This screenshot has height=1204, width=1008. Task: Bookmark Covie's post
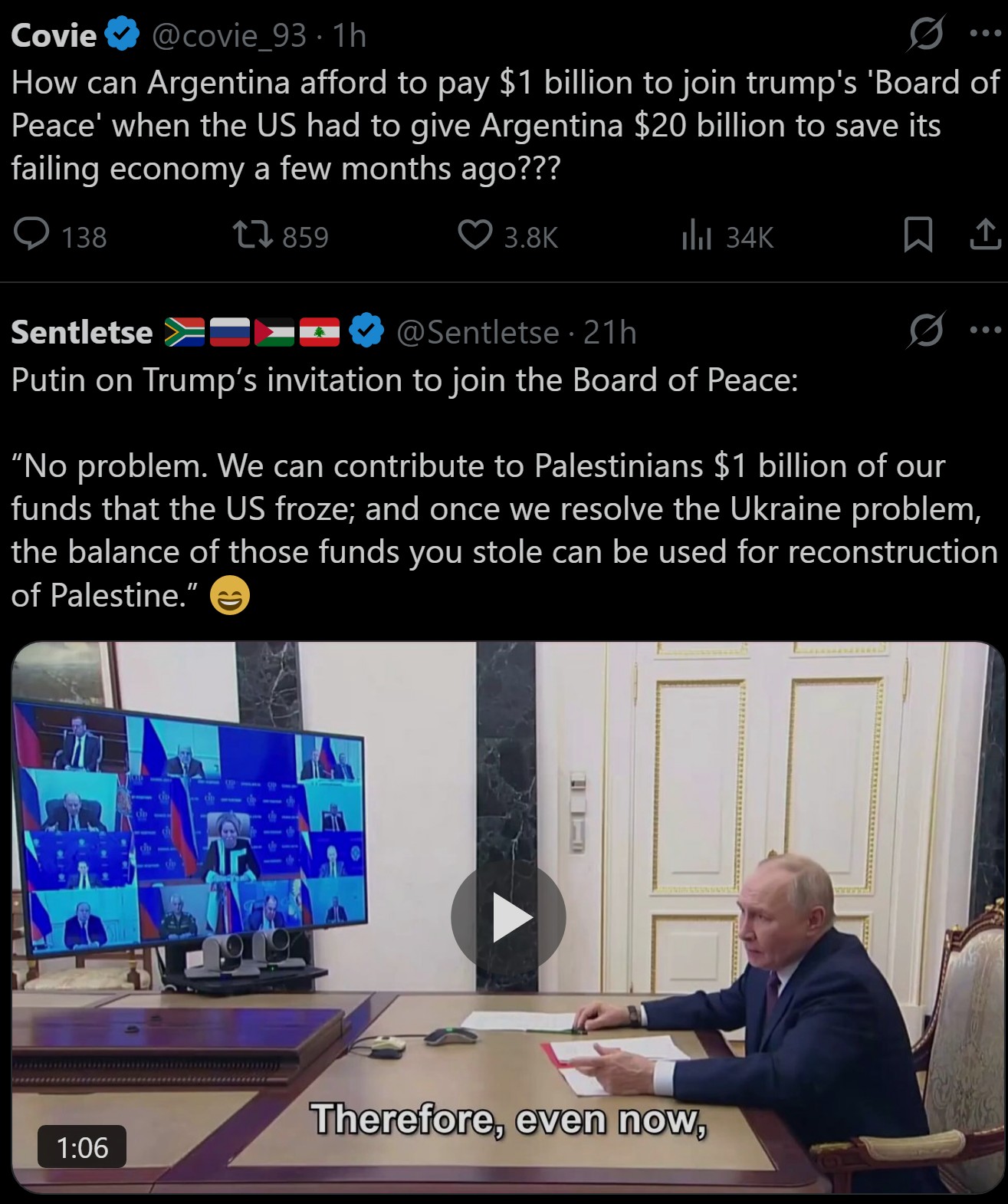(918, 235)
